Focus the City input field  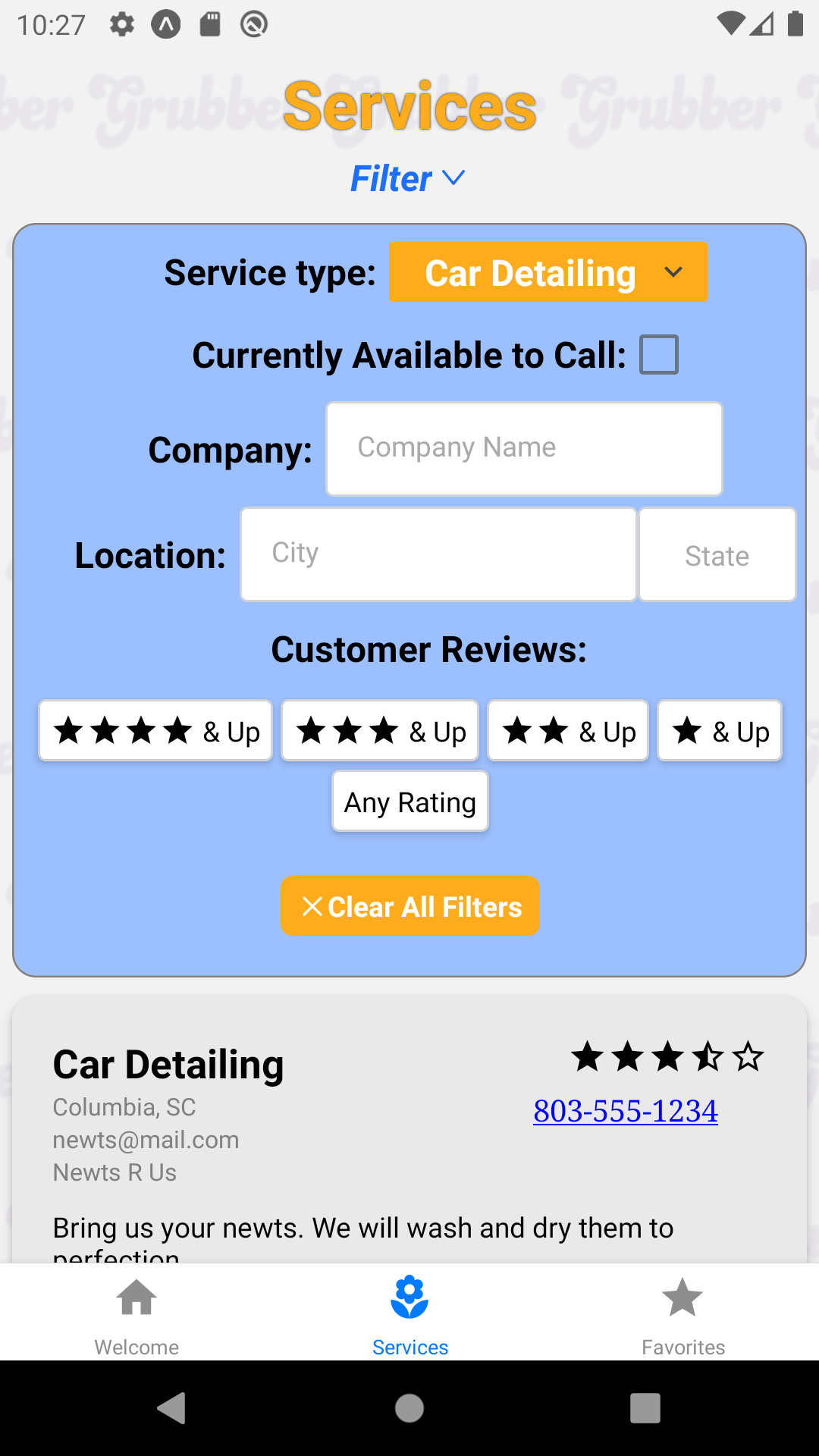point(438,554)
